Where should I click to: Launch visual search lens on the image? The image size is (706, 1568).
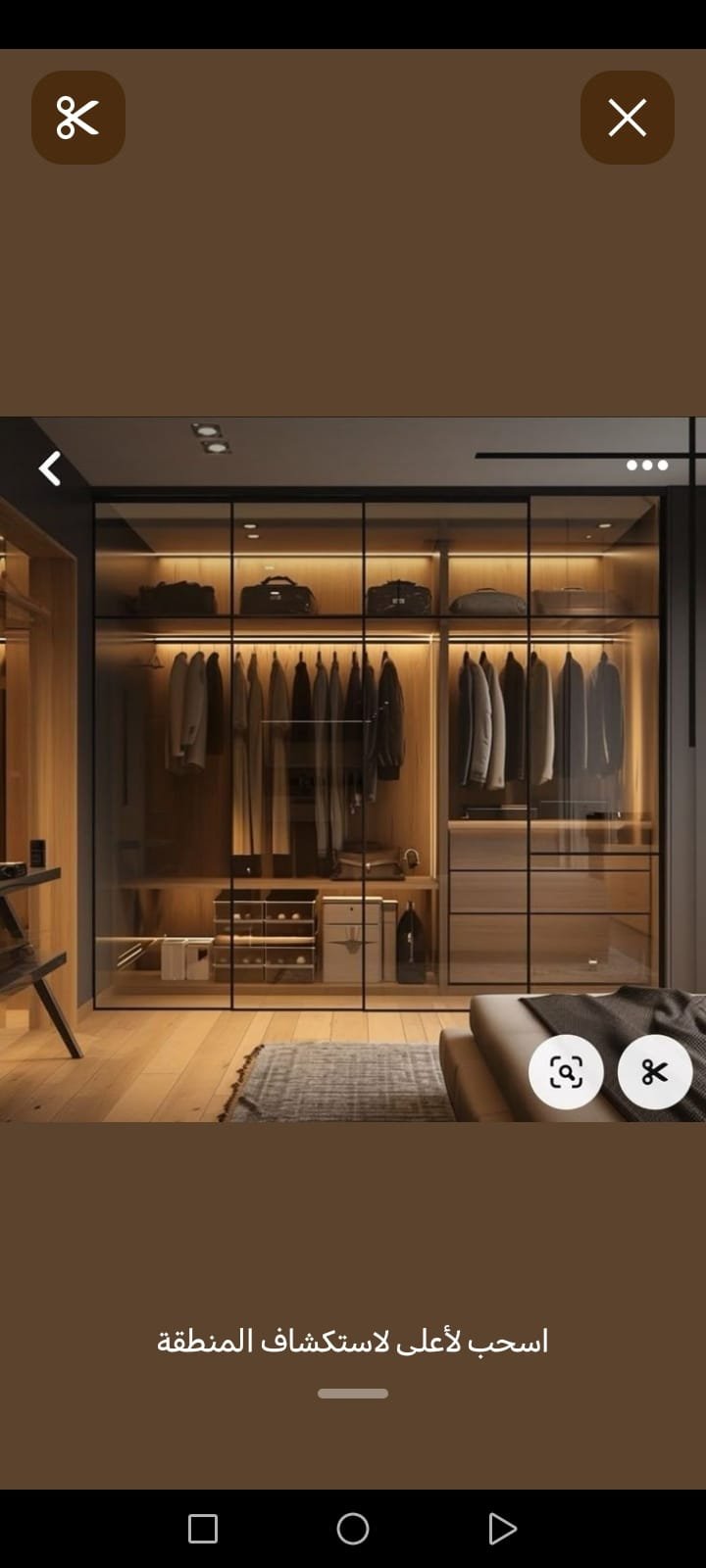pyautogui.click(x=566, y=1072)
